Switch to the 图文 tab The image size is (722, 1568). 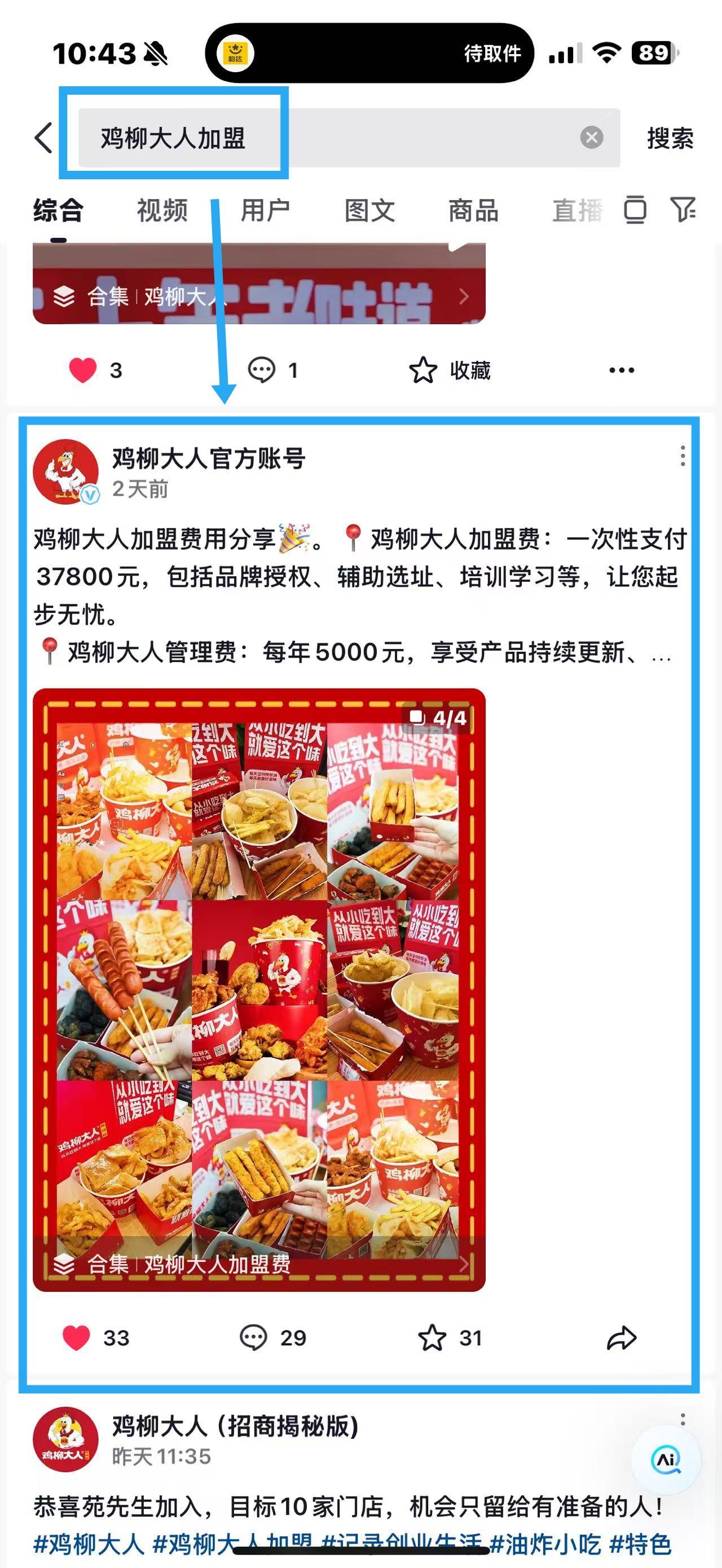[x=369, y=211]
